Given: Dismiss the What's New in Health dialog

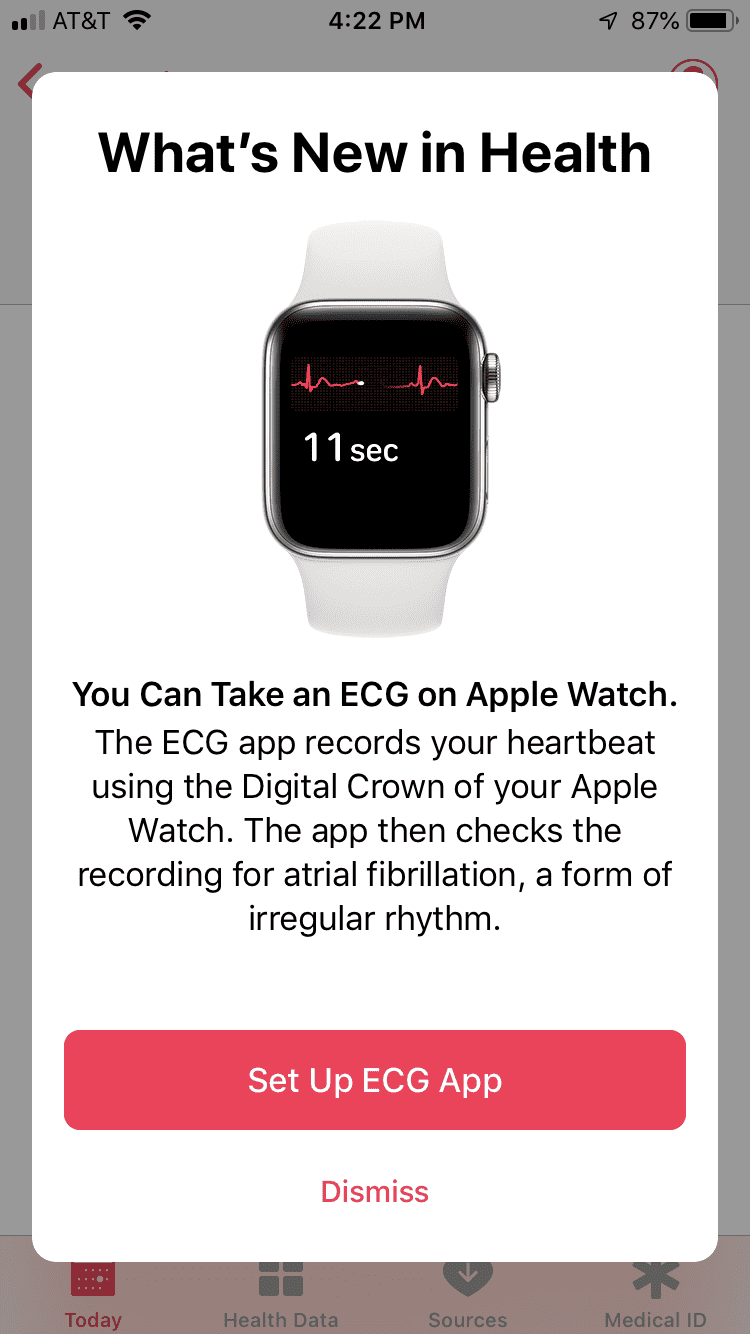Looking at the screenshot, I should tap(375, 1191).
